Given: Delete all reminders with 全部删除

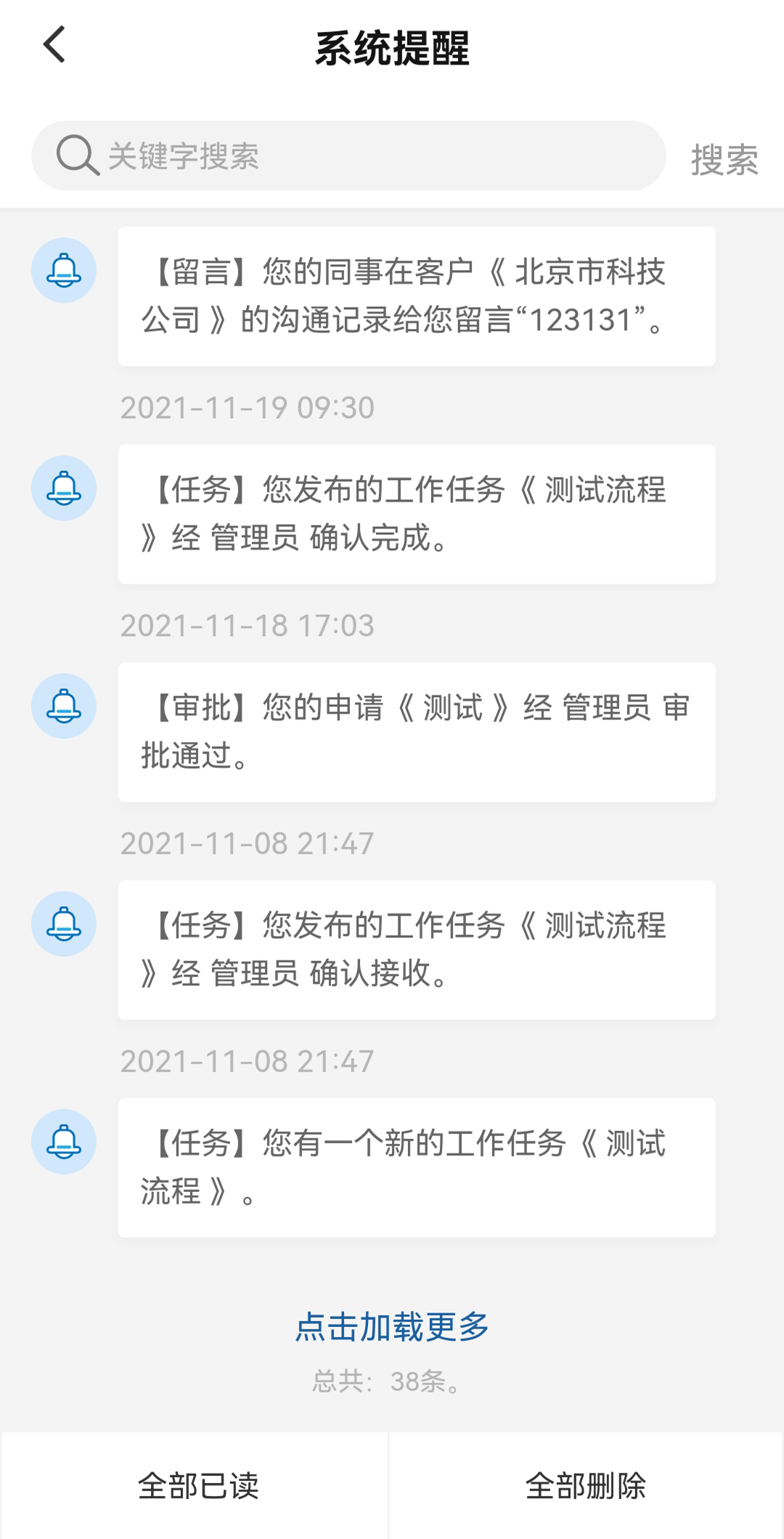Looking at the screenshot, I should tap(586, 1485).
